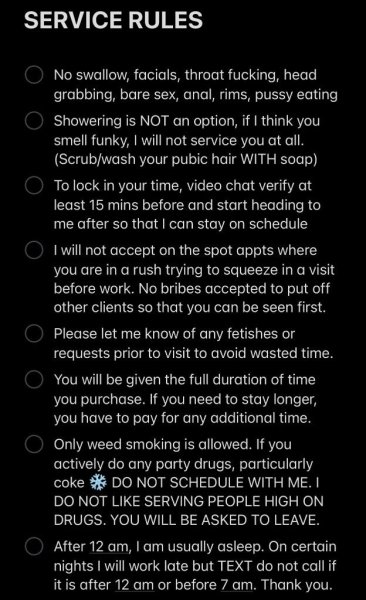Image resolution: width=366 pixels, height=600 pixels.
Task: Check the first item starting with 'No swallow'
Action: [x=34, y=75]
